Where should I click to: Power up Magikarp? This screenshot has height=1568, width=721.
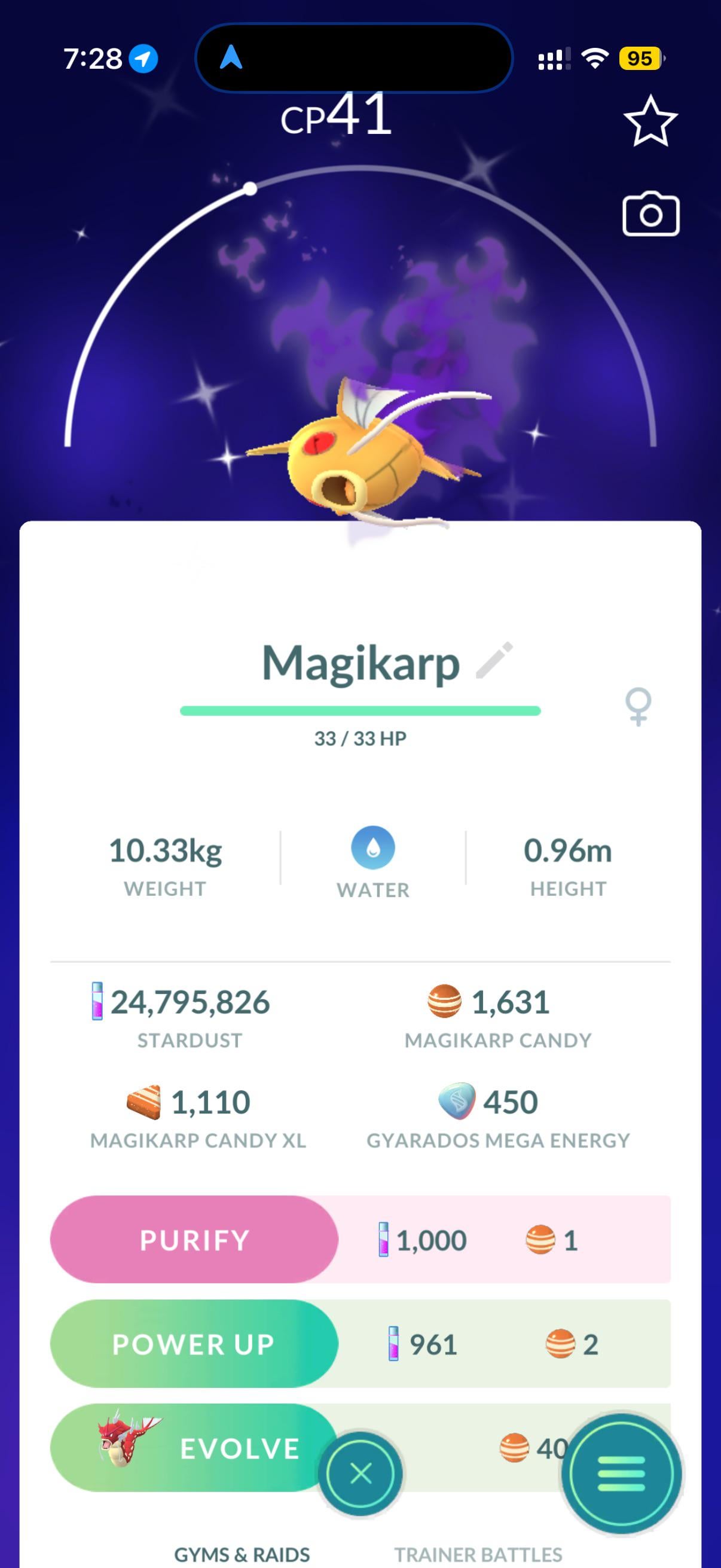(194, 1344)
